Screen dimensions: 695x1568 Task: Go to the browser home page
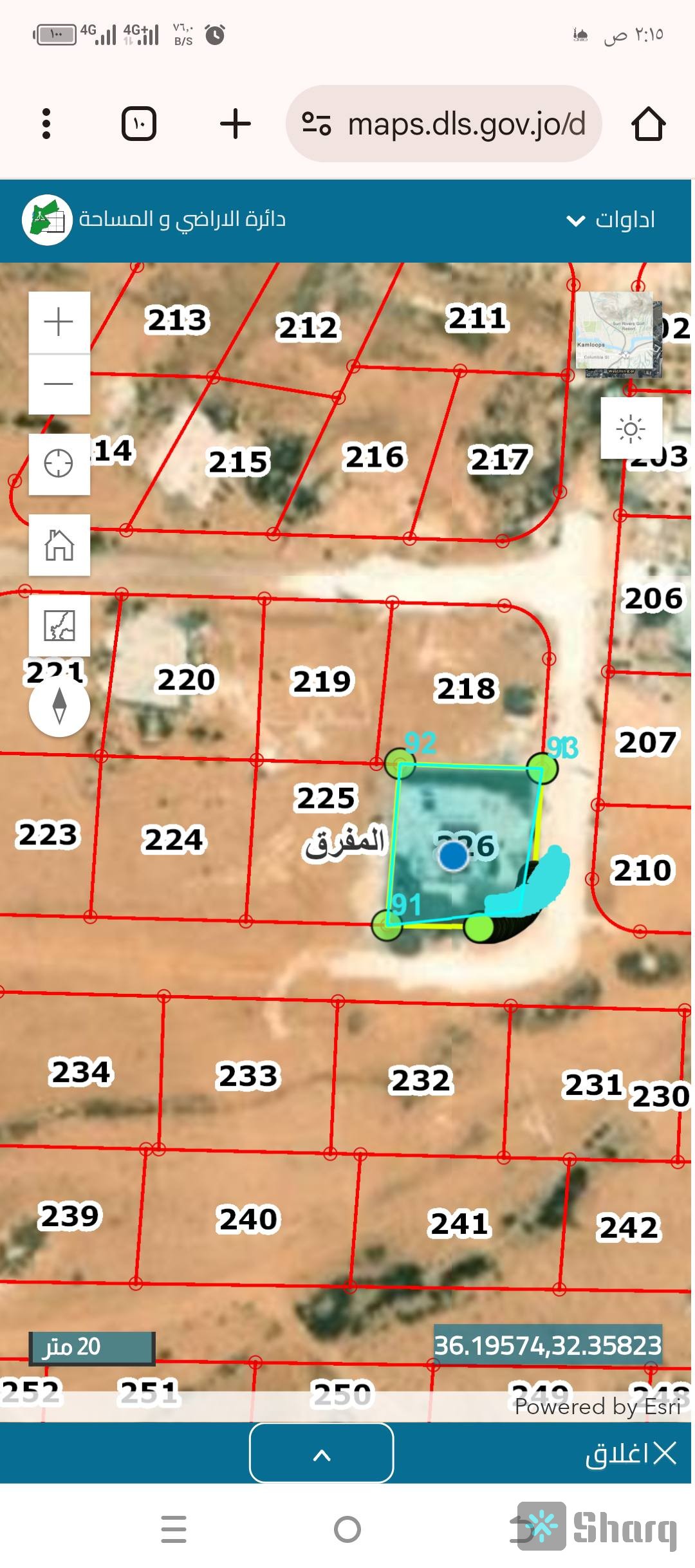(647, 124)
